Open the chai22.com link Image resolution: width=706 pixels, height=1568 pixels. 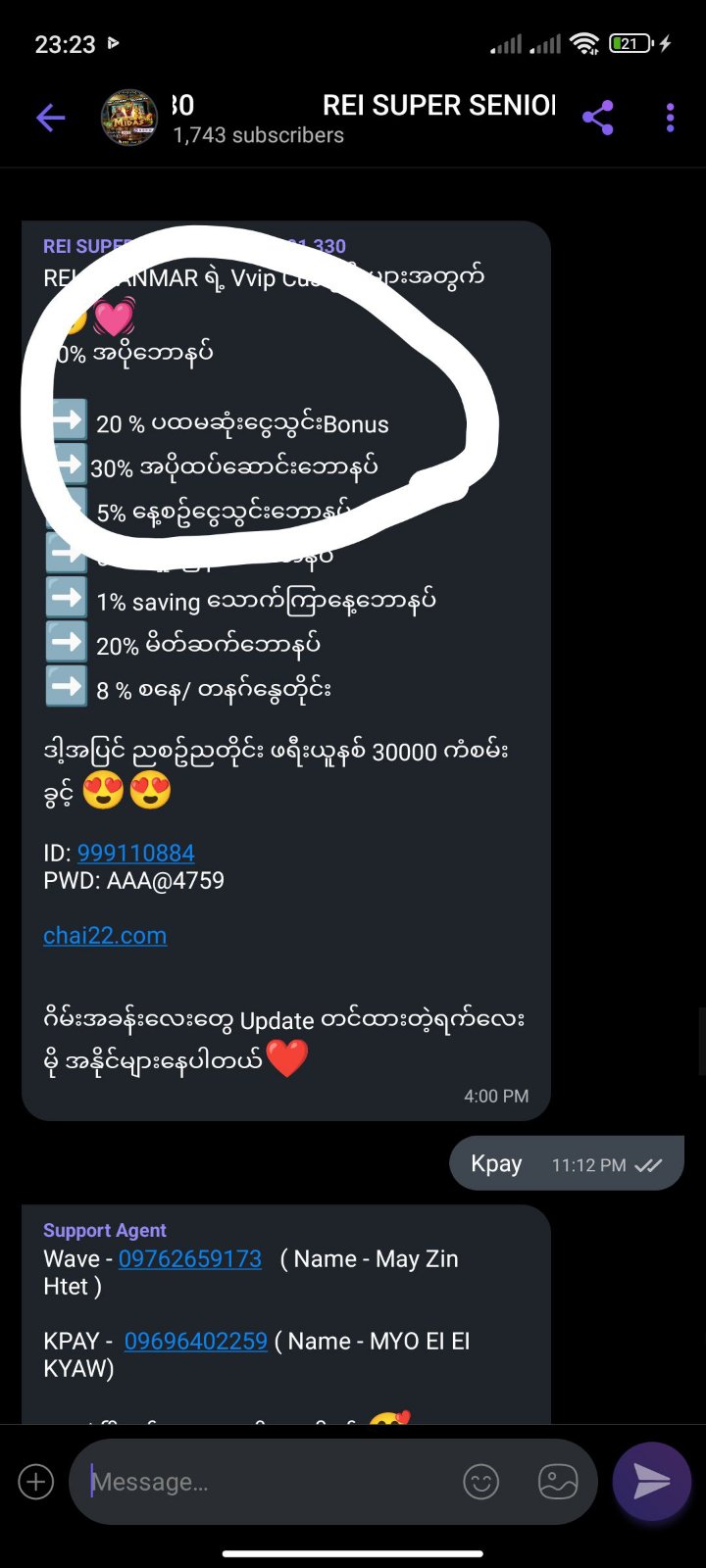pyautogui.click(x=105, y=935)
